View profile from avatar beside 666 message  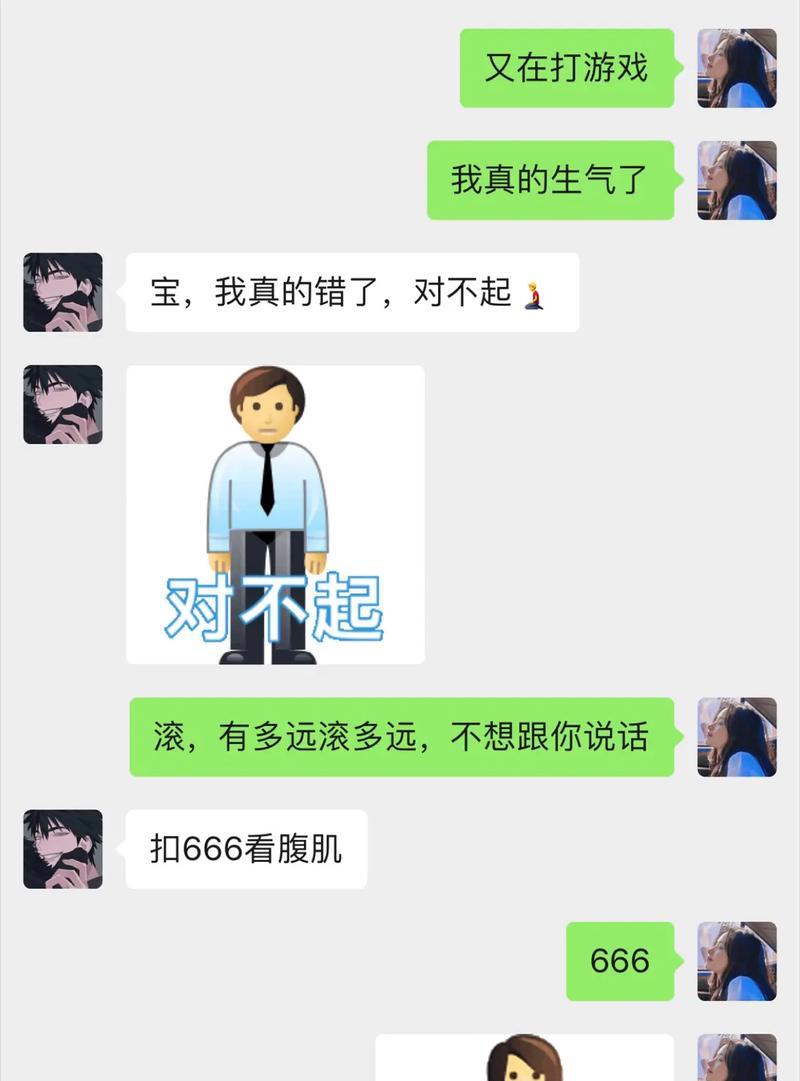pyautogui.click(x=737, y=961)
